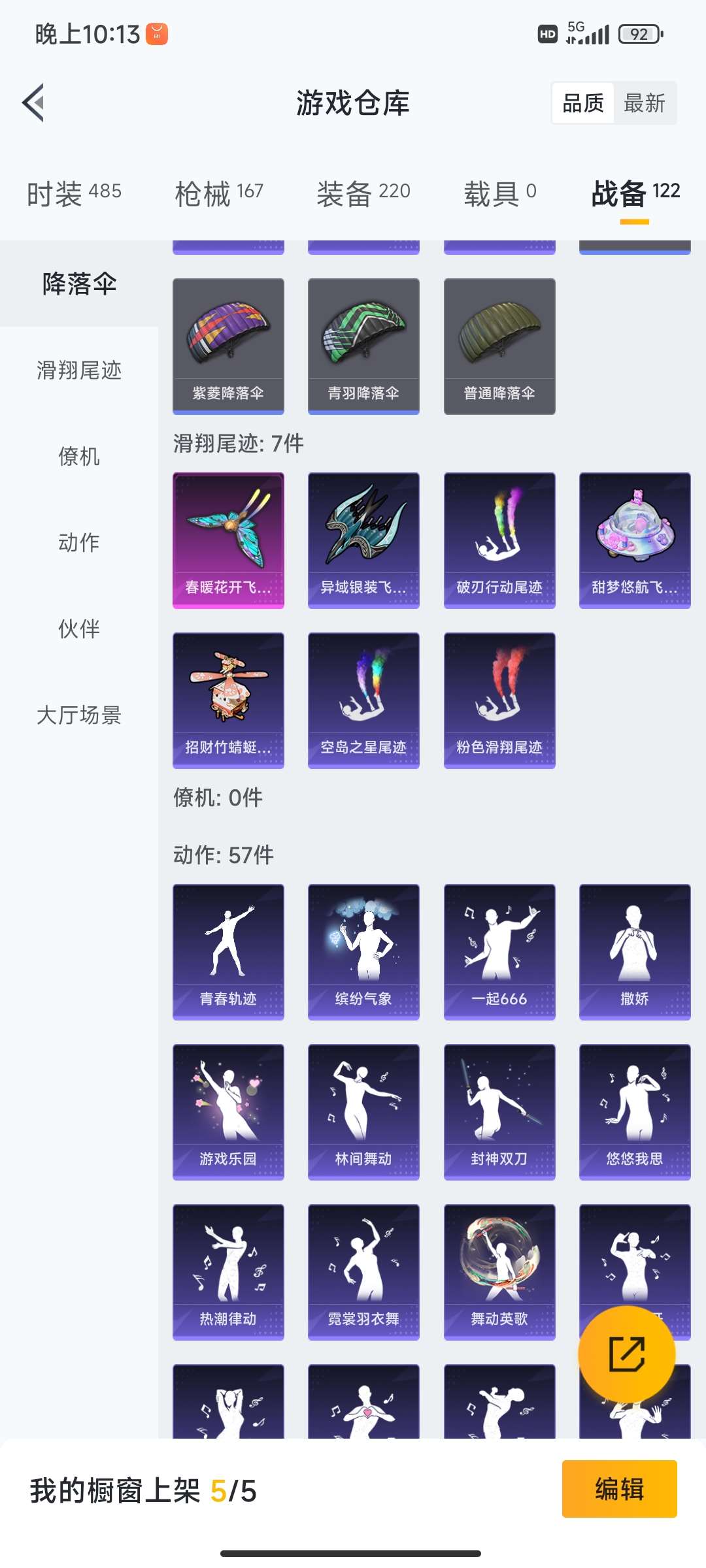Open the 一起666 emote
706x1568 pixels.
coord(499,951)
